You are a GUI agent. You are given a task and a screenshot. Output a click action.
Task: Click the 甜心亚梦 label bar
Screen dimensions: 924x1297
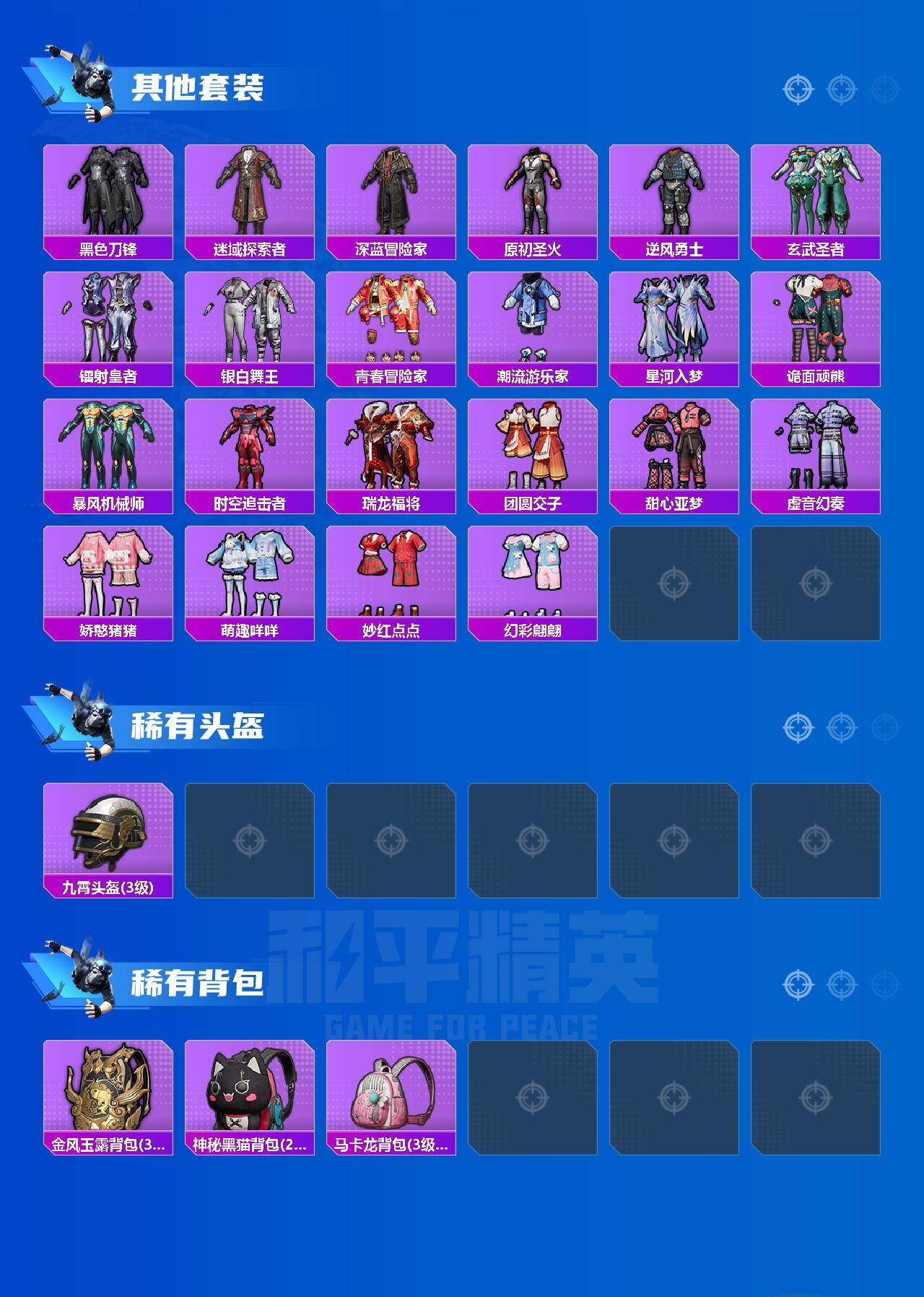point(676,503)
